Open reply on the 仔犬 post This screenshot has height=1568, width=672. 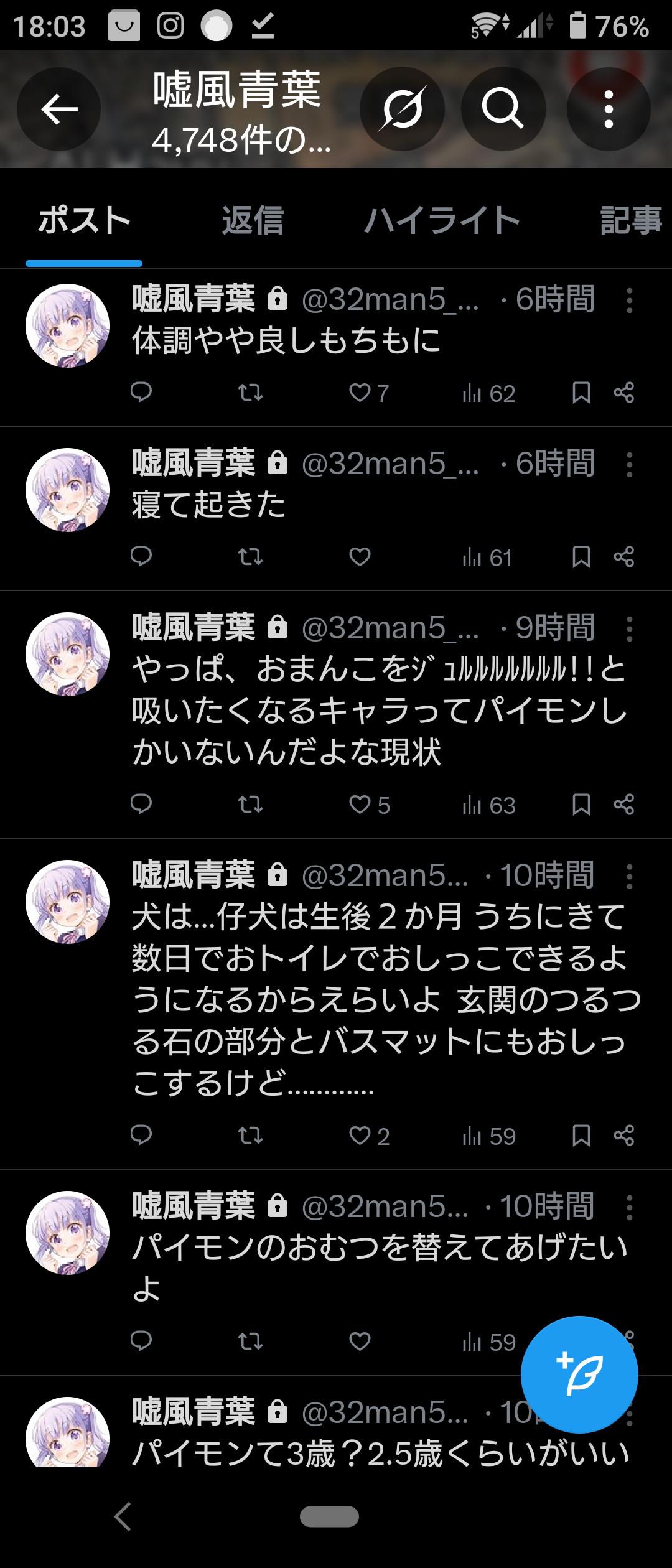[x=141, y=1136]
